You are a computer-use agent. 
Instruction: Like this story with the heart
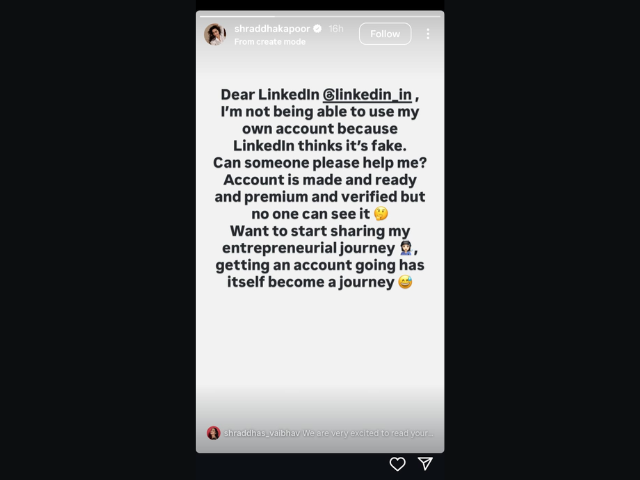[x=397, y=463]
